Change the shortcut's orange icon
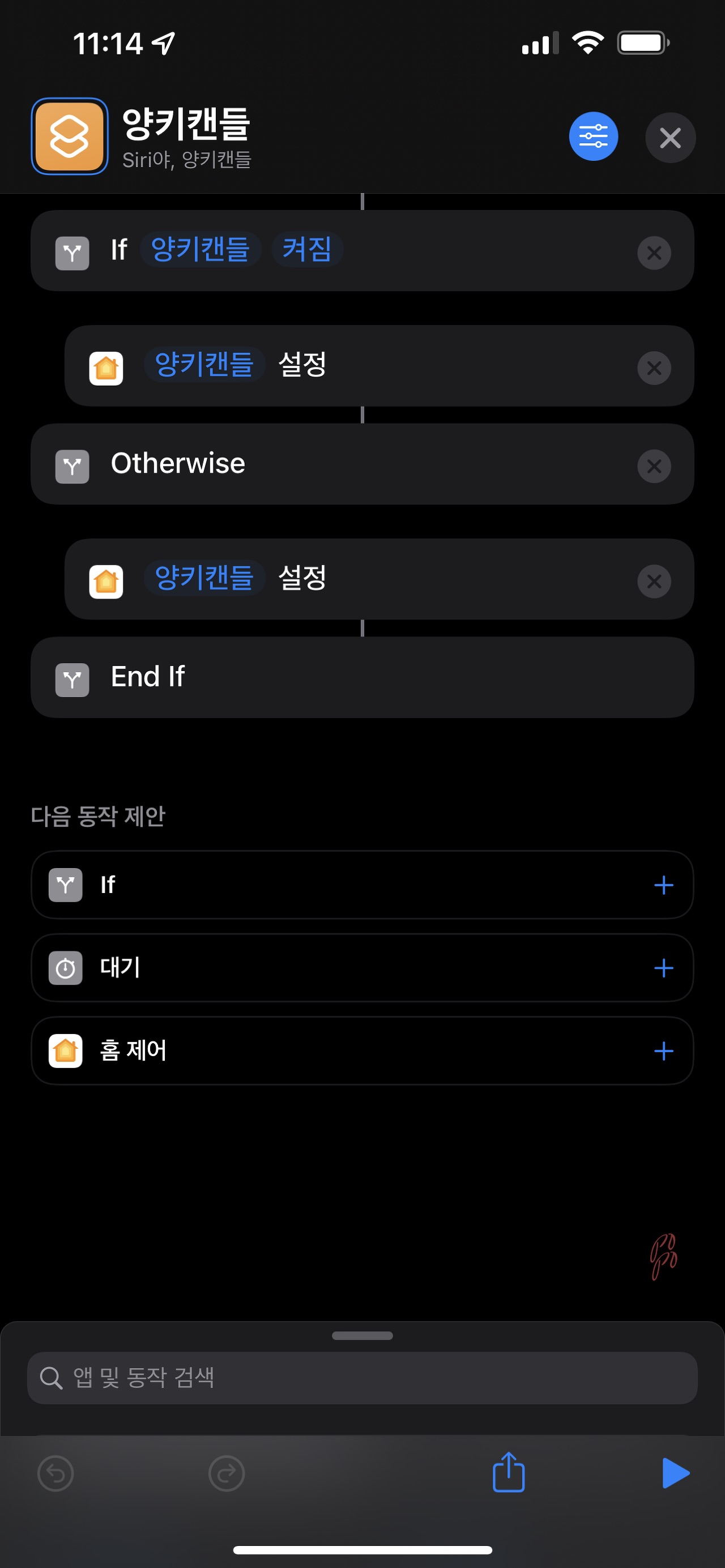 pyautogui.click(x=70, y=136)
